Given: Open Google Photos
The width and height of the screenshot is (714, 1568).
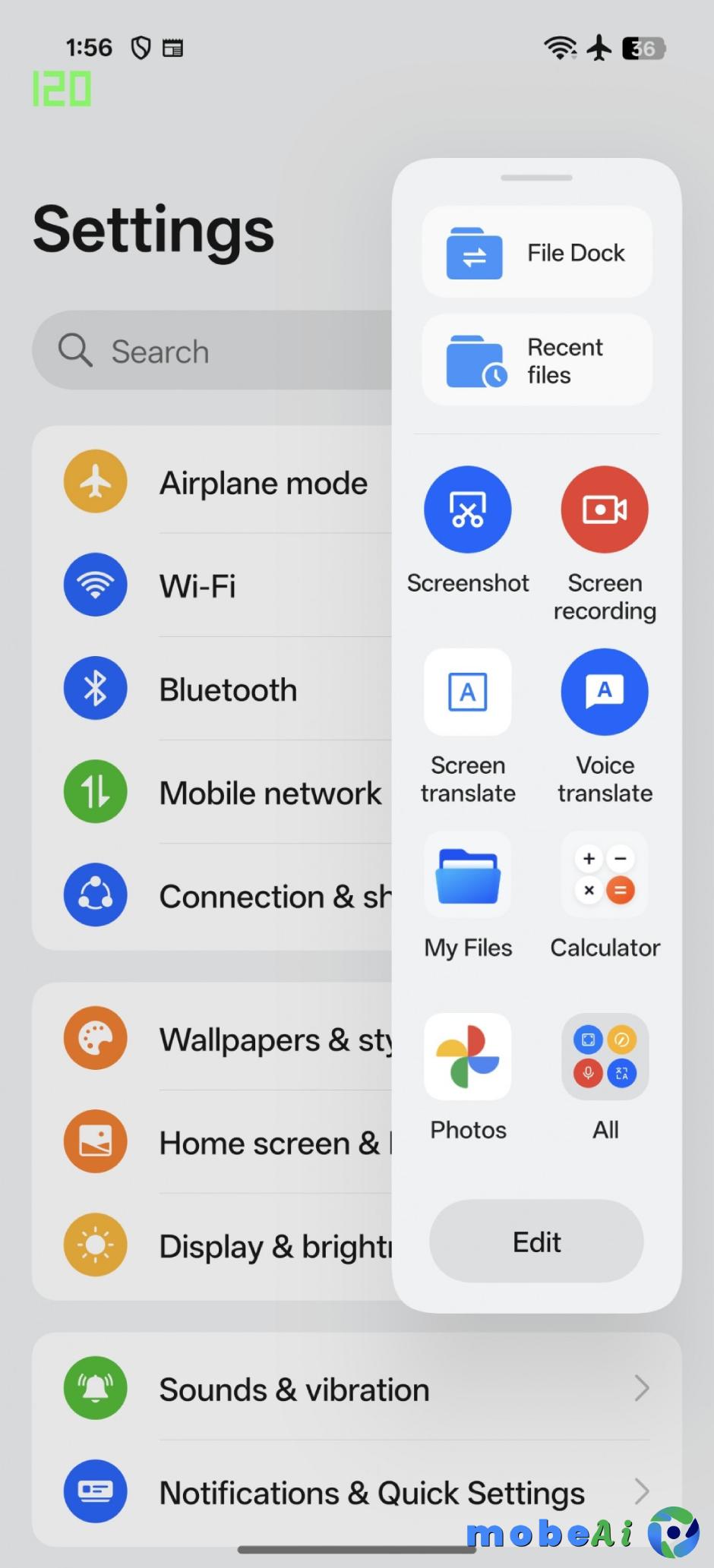Looking at the screenshot, I should coord(468,1057).
